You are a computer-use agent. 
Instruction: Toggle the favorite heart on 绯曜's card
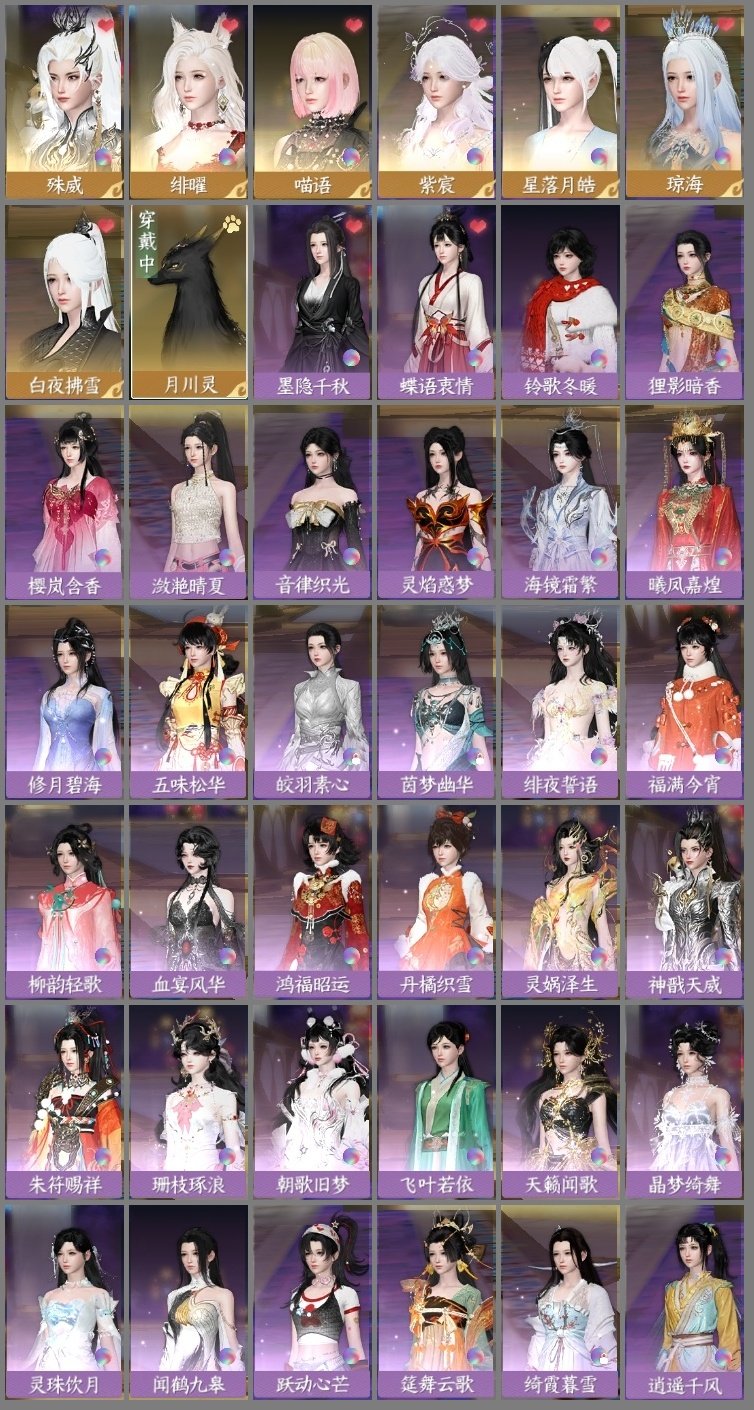(230, 25)
